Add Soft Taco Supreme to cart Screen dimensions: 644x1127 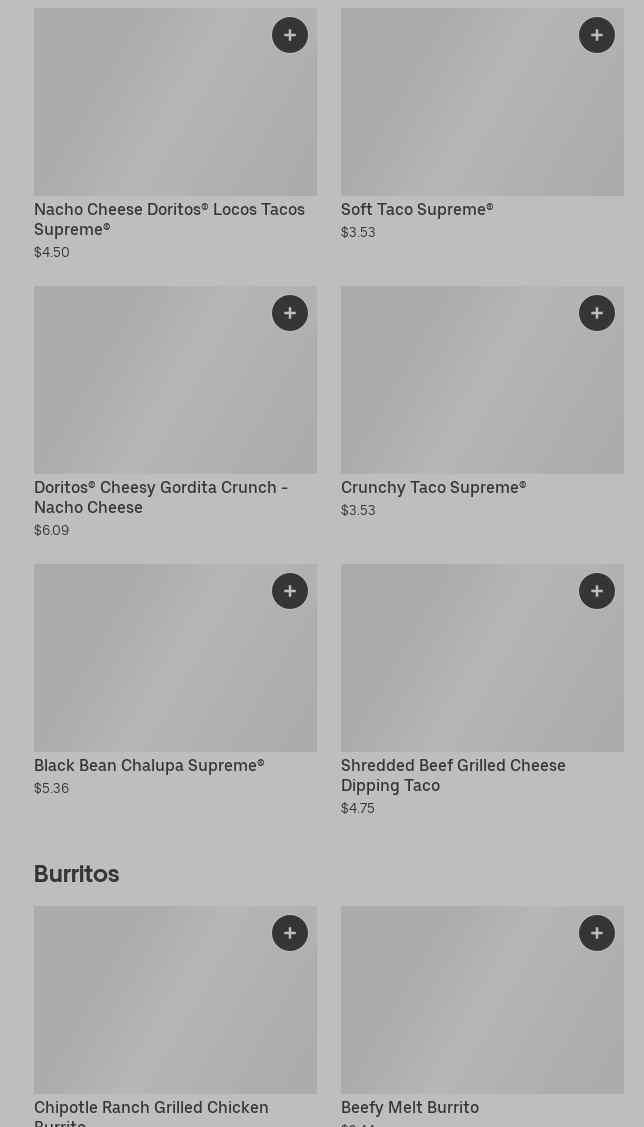click(x=597, y=35)
